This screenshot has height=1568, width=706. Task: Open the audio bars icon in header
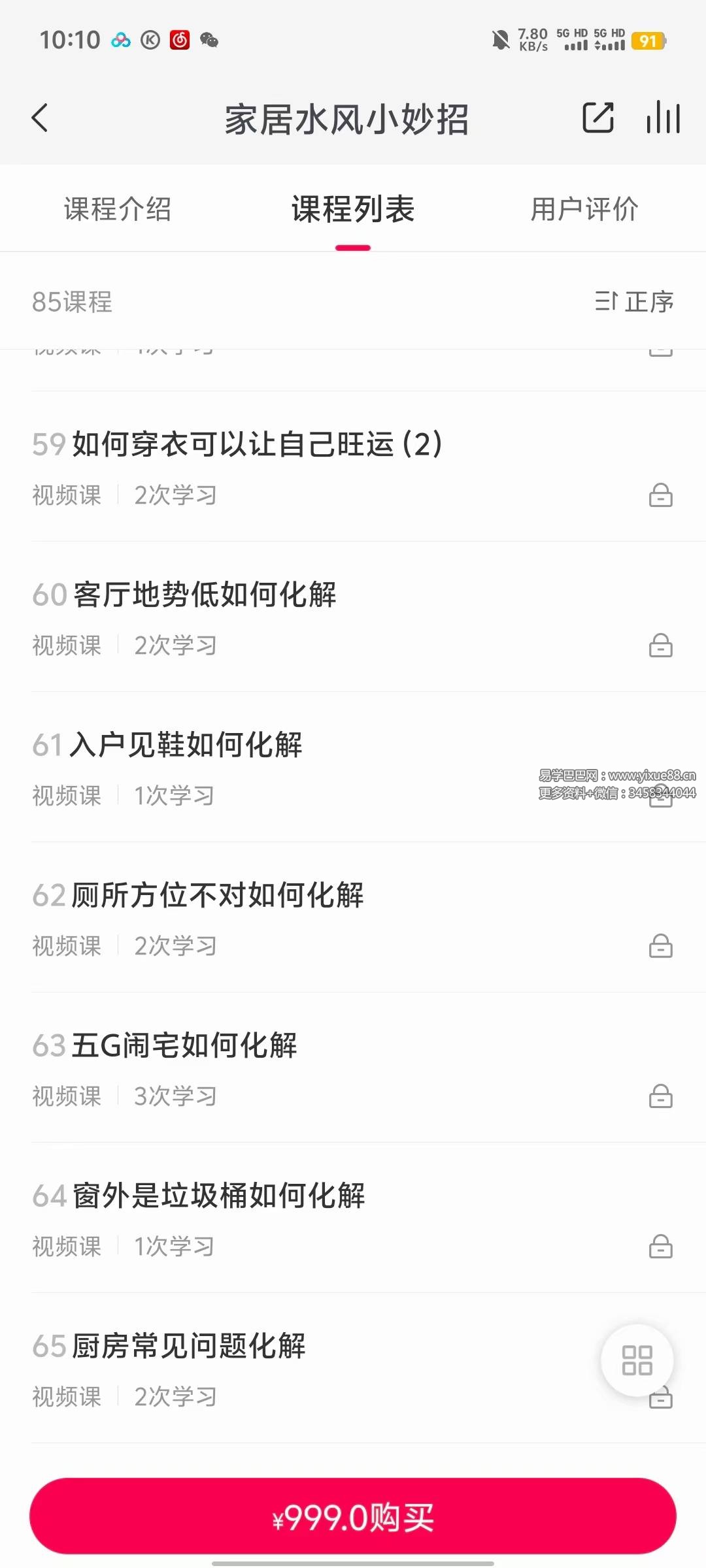(x=663, y=118)
